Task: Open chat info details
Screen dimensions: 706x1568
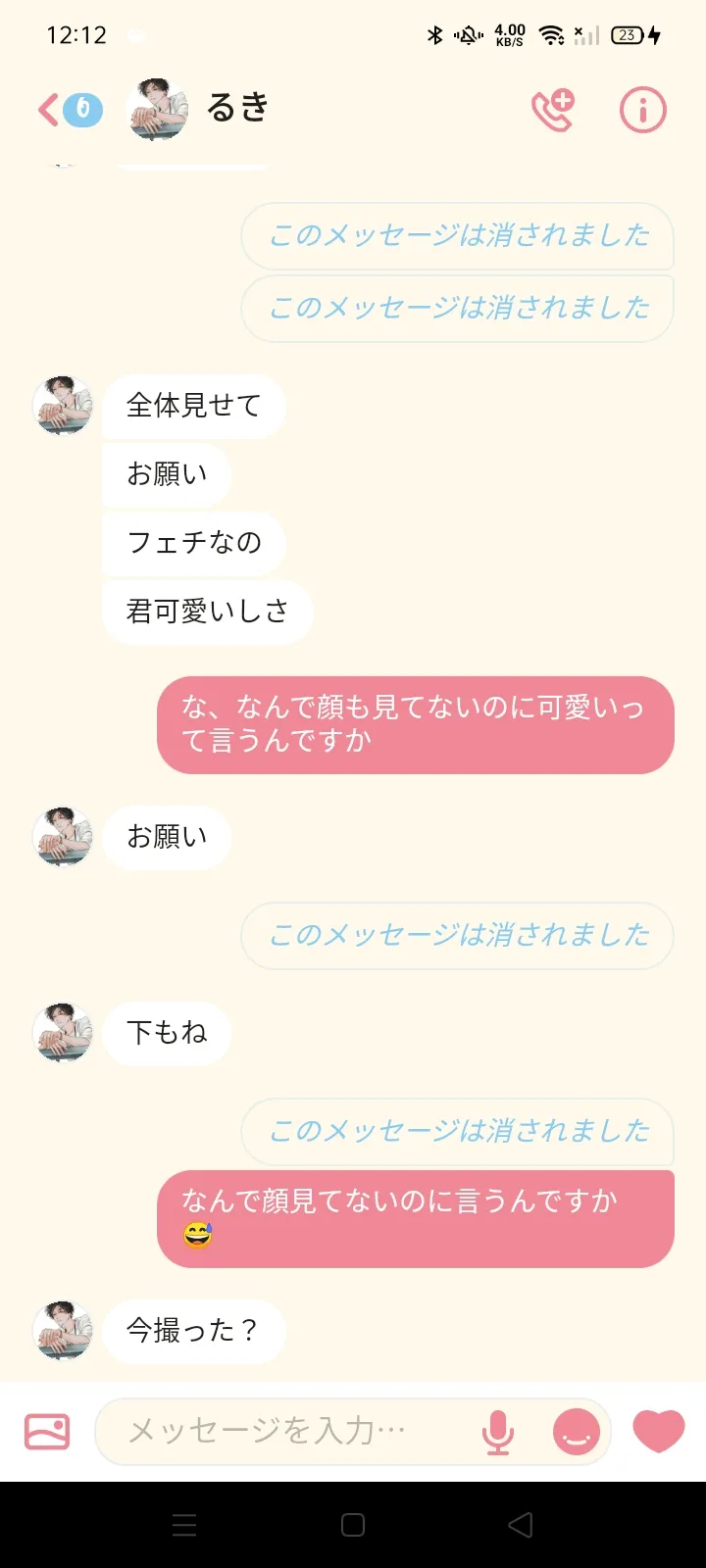Action: point(642,110)
